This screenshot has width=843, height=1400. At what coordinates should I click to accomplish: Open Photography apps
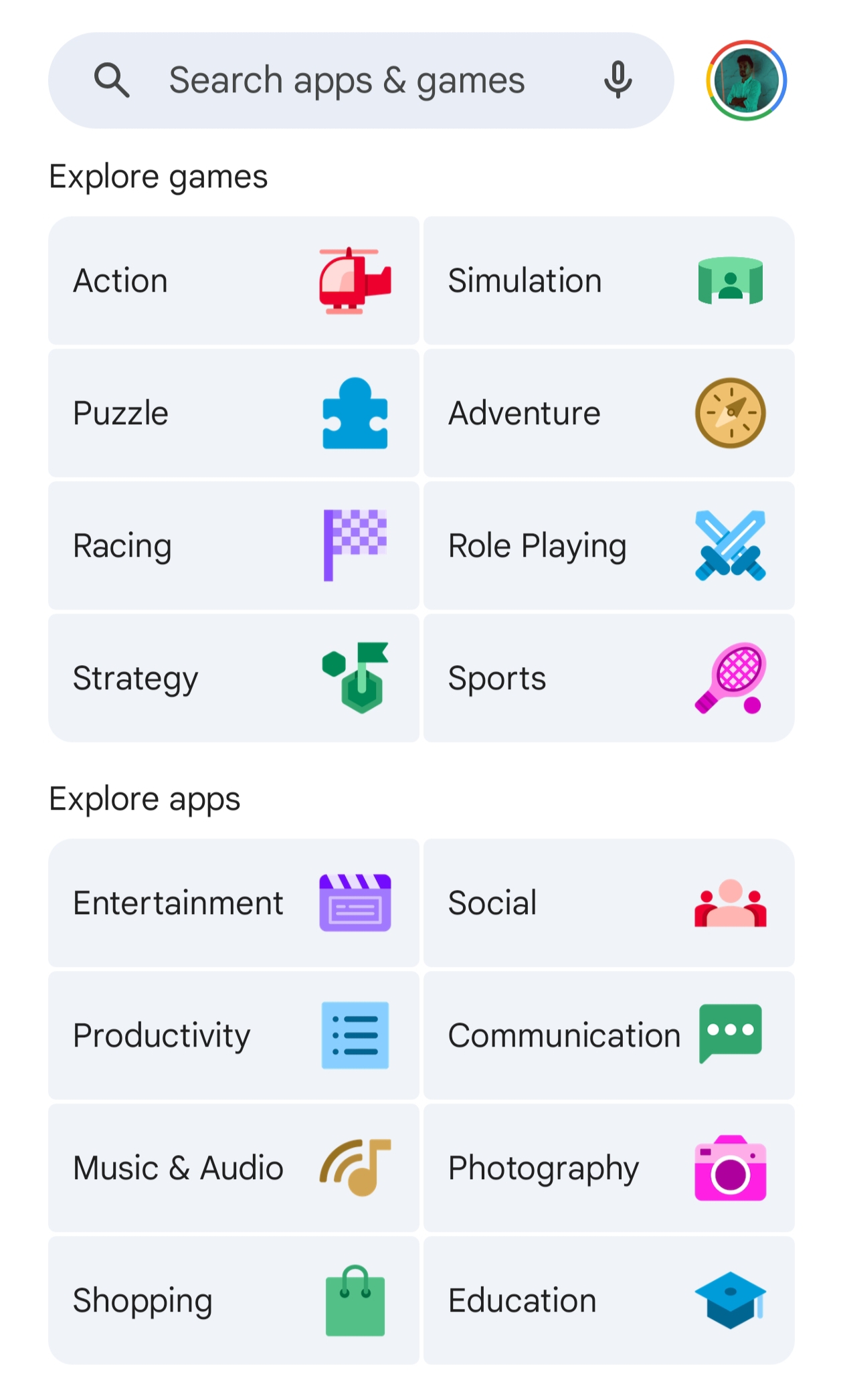coord(609,1168)
